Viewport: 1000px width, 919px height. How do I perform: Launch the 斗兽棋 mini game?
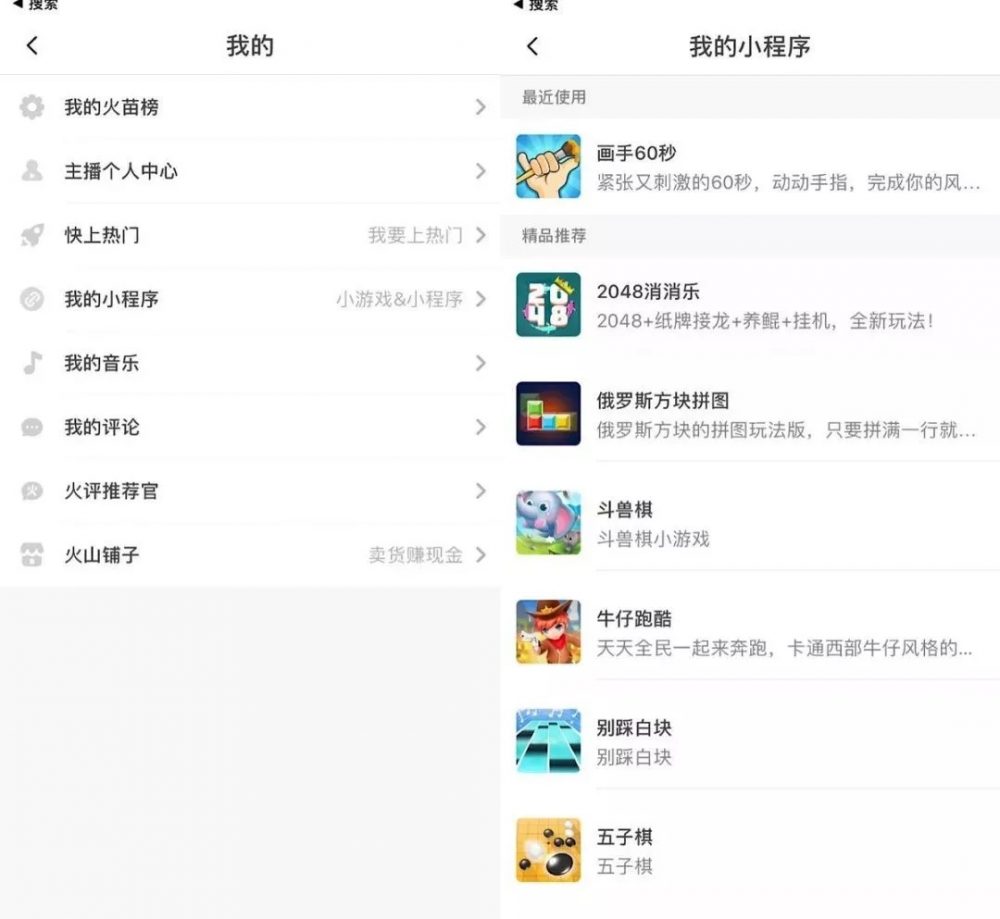pos(750,523)
